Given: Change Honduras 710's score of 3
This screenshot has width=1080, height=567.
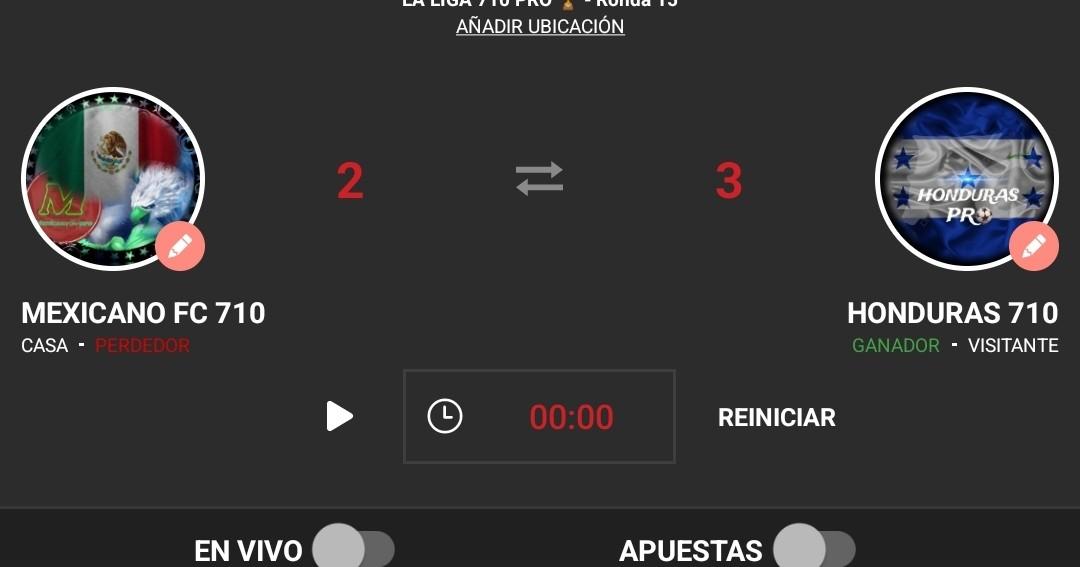Looking at the screenshot, I should coord(729,181).
